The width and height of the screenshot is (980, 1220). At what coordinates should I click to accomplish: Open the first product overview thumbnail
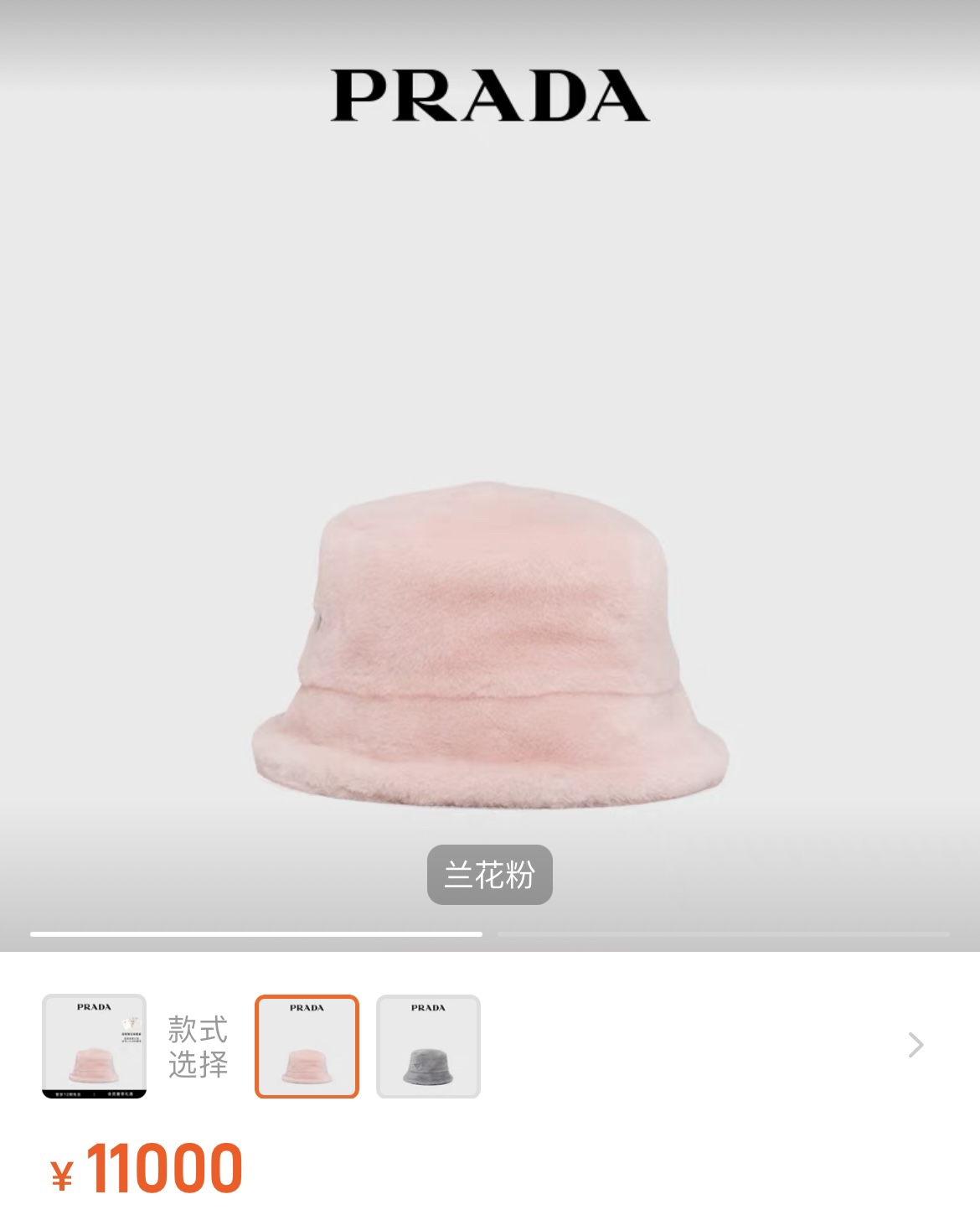pos(94,1046)
